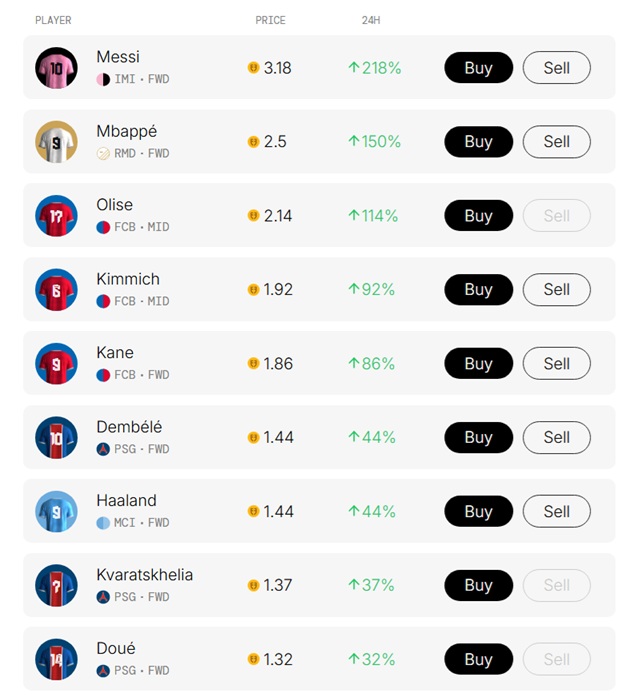Sell Dembélé shares
The image size is (626, 699).
coord(556,438)
